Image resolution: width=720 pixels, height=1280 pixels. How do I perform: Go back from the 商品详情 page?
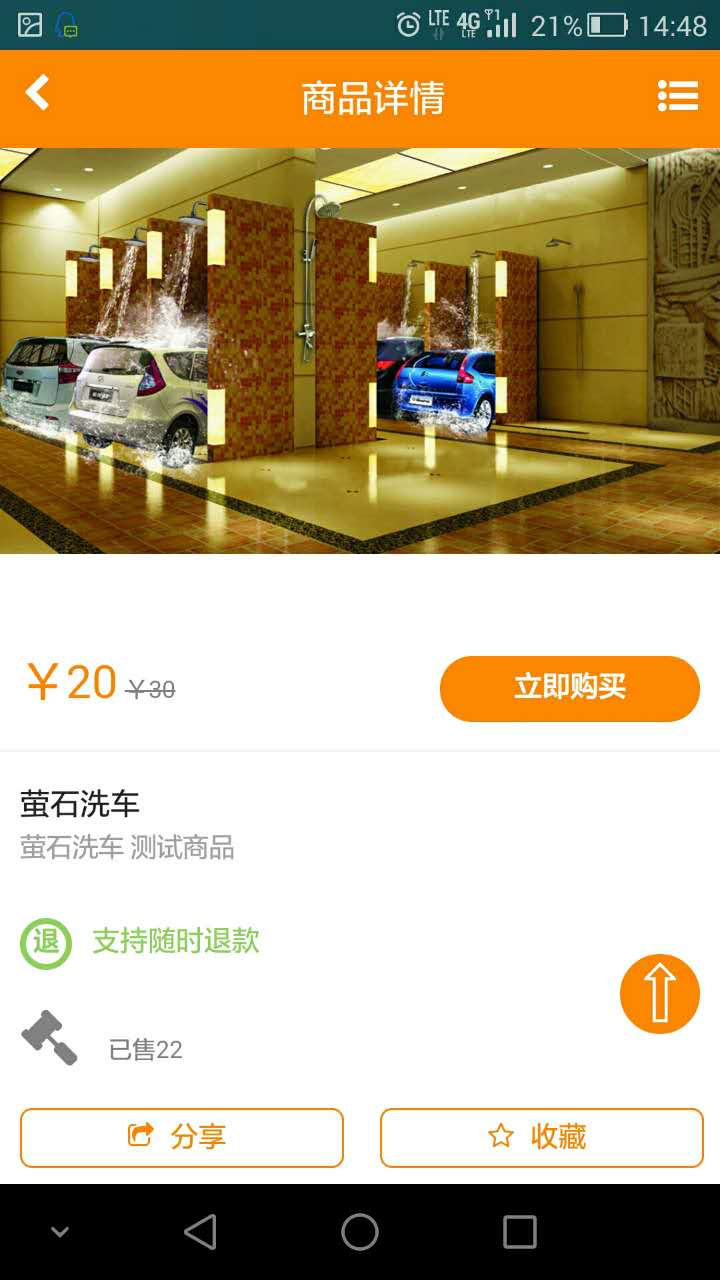[x=38, y=94]
